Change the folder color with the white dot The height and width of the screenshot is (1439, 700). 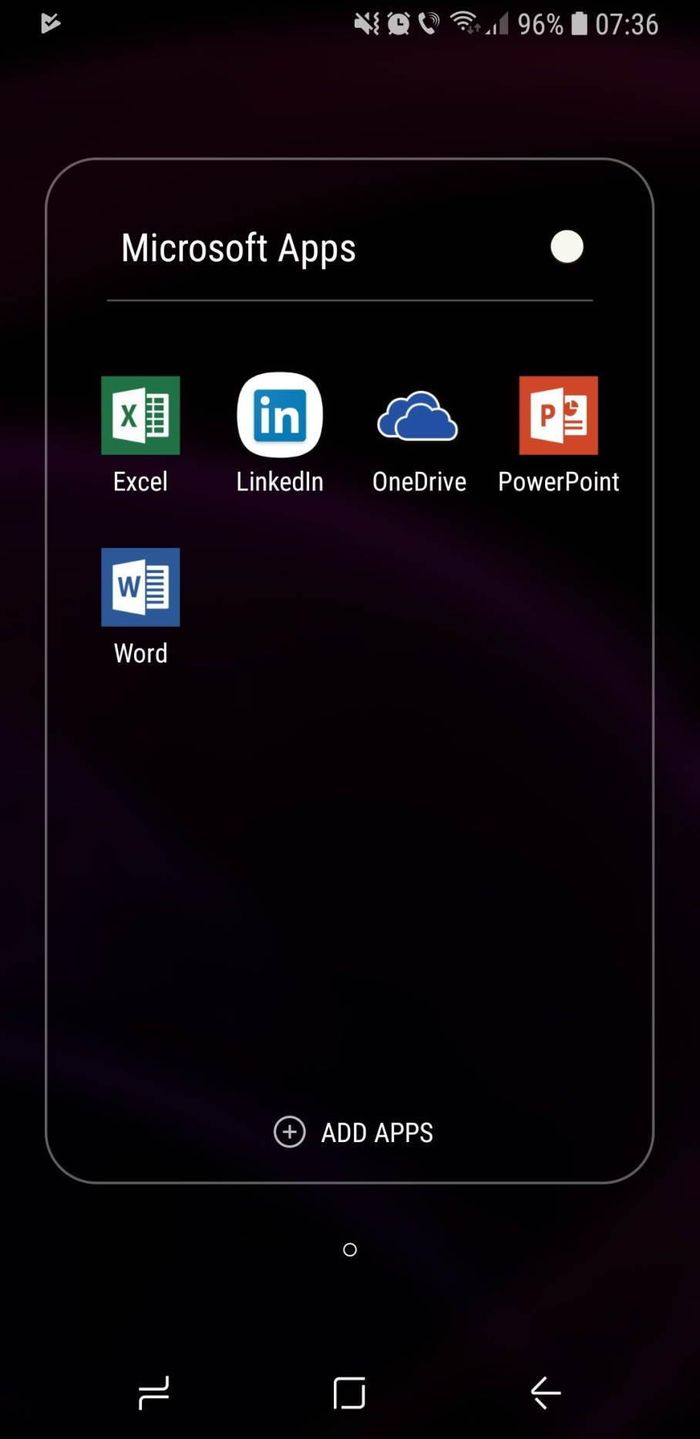567,247
